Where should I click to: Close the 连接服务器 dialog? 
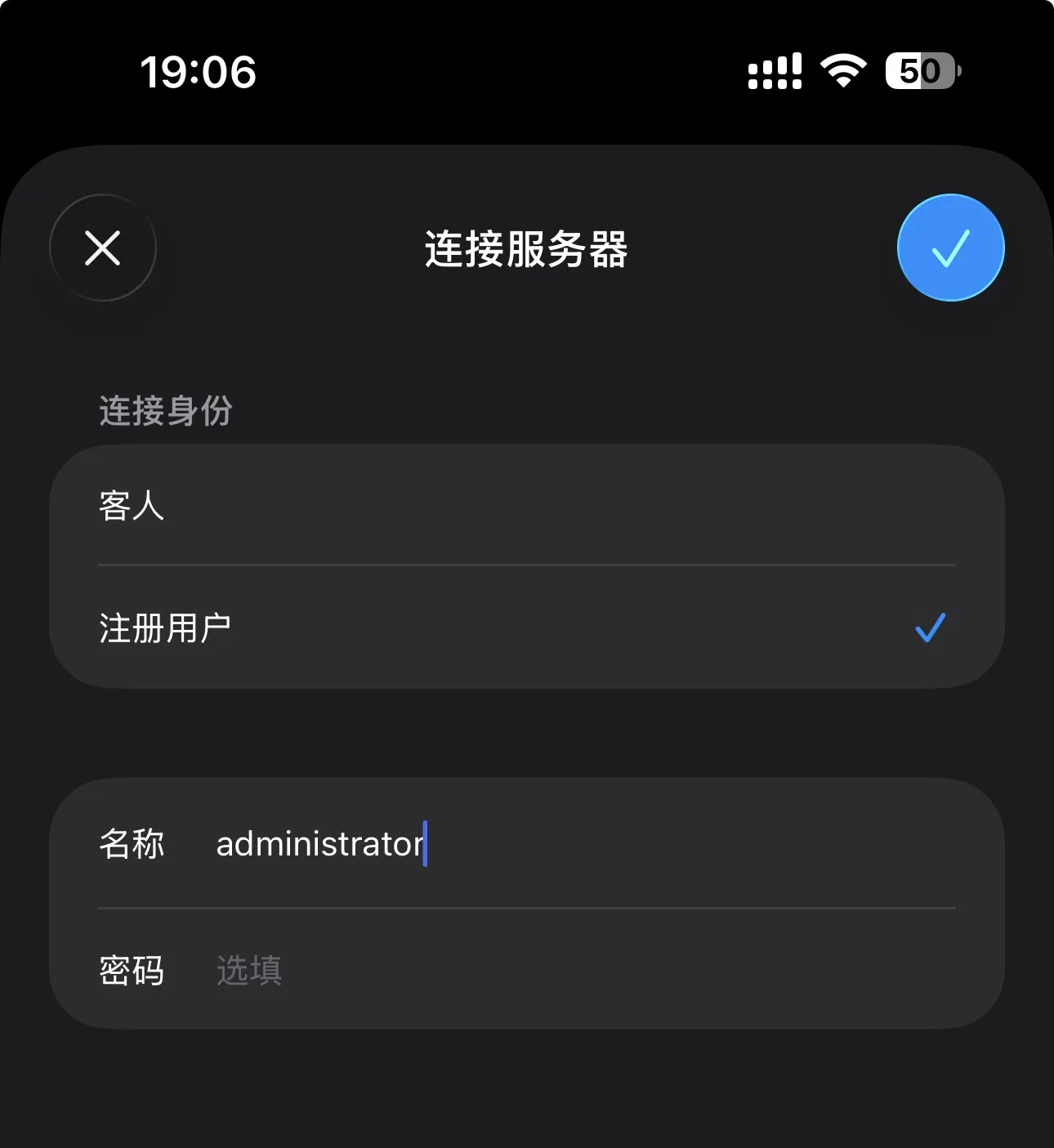[x=103, y=248]
